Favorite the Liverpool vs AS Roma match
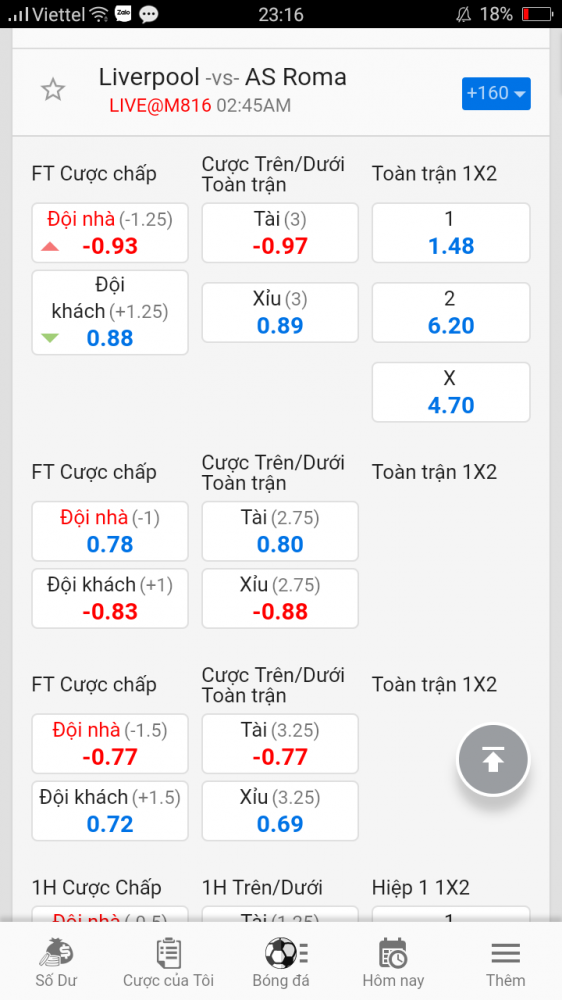Viewport: 562px width, 1000px height. 53,90
